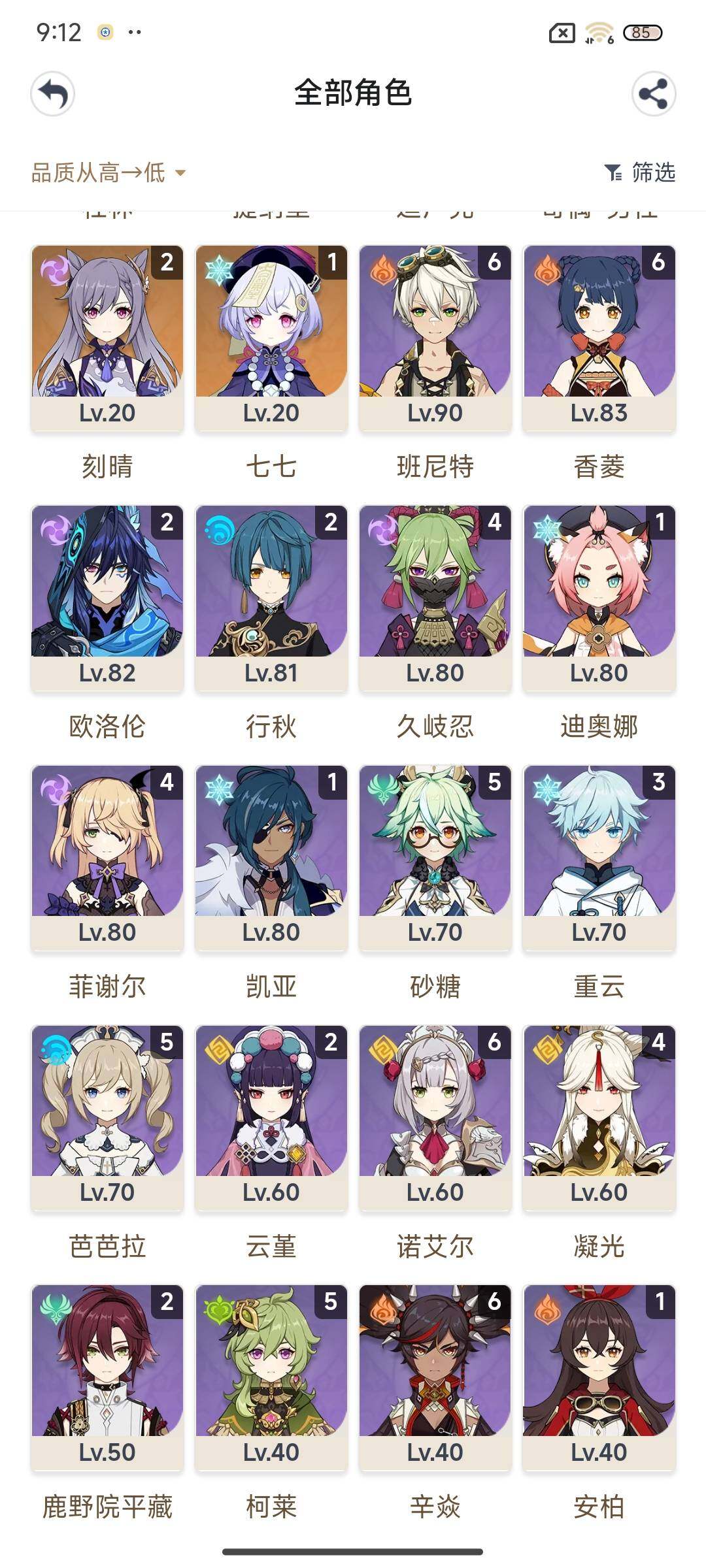The image size is (706, 1568).
Task: Tap the 砂糖 character card
Action: click(435, 856)
